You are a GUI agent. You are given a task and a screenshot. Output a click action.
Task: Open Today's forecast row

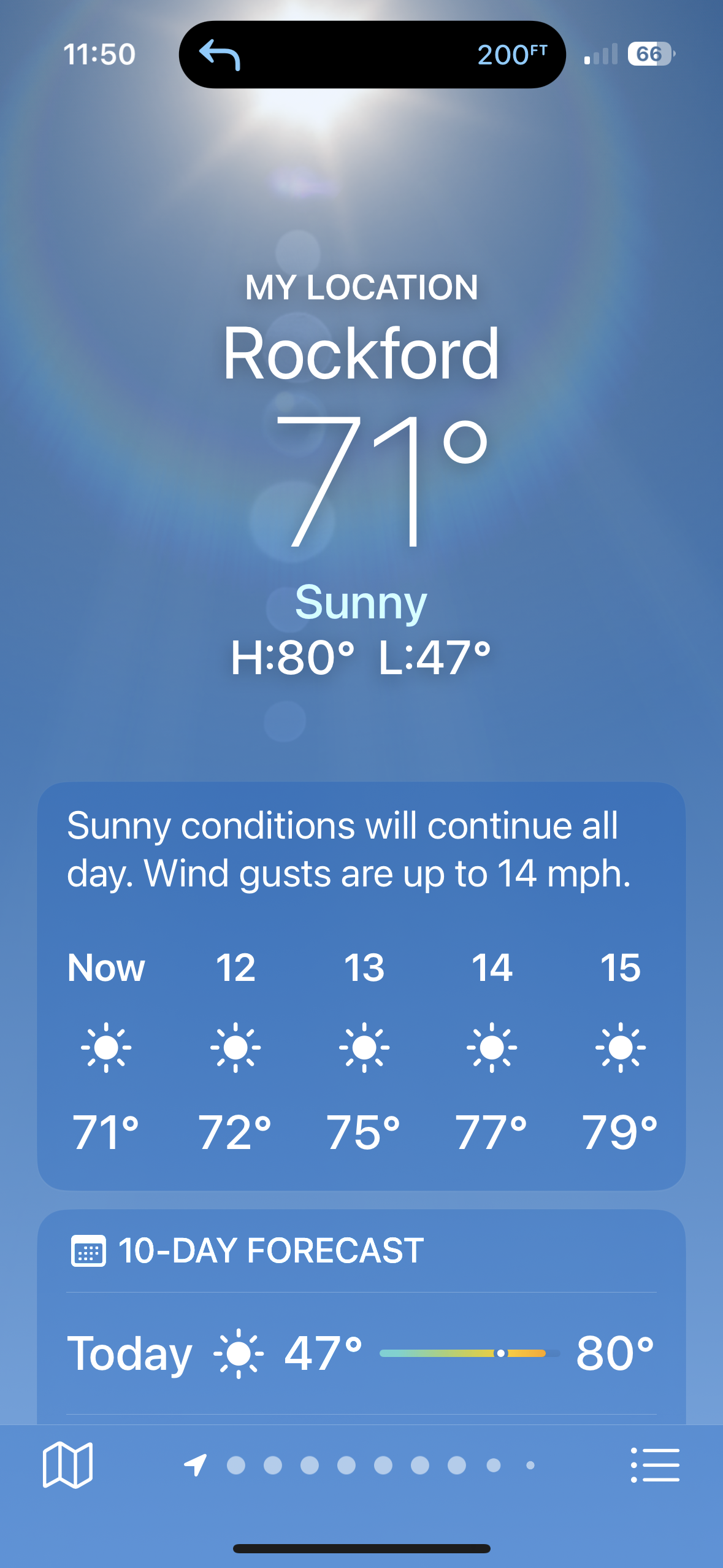coord(361,1353)
